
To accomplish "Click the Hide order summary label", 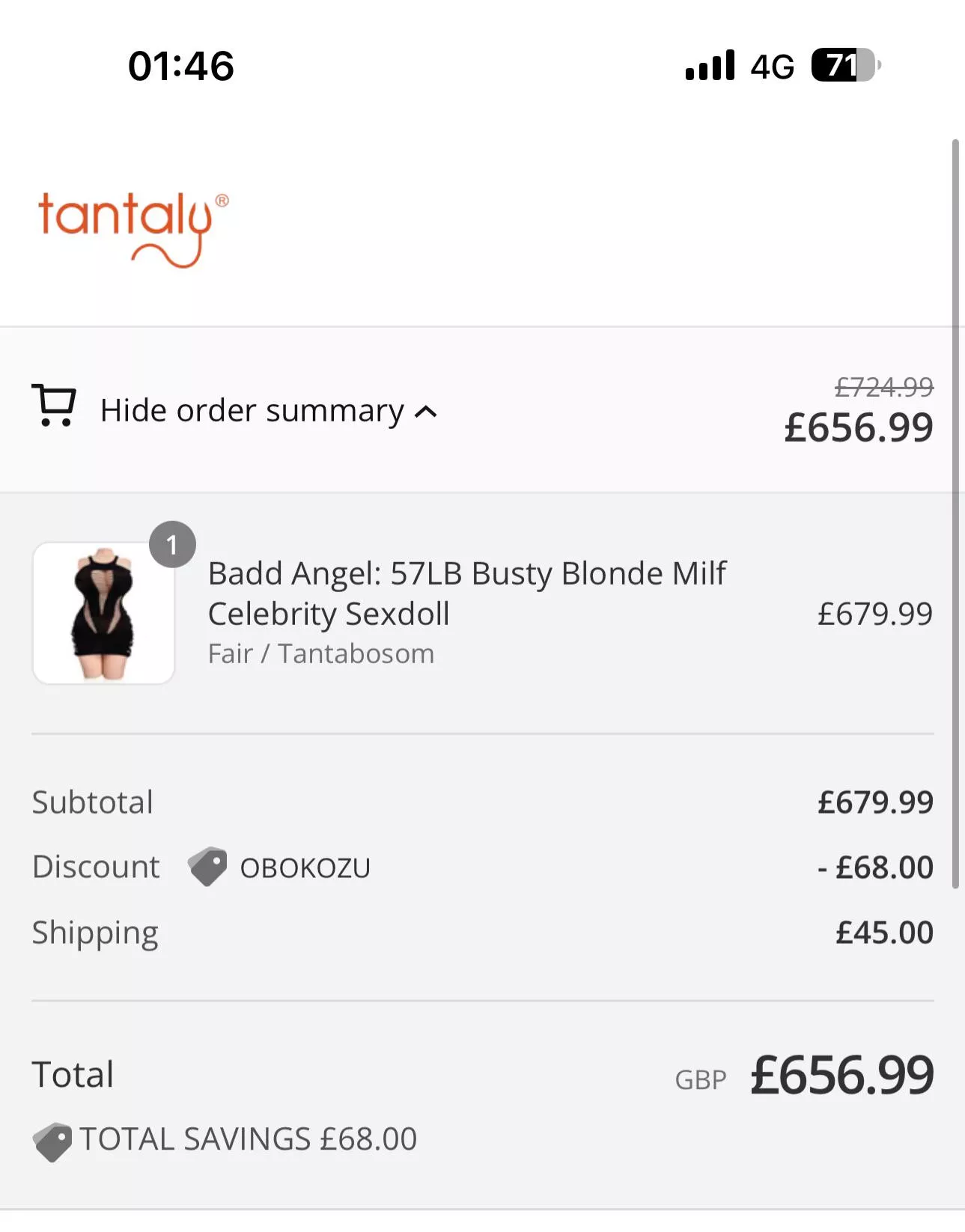I will pos(251,410).
